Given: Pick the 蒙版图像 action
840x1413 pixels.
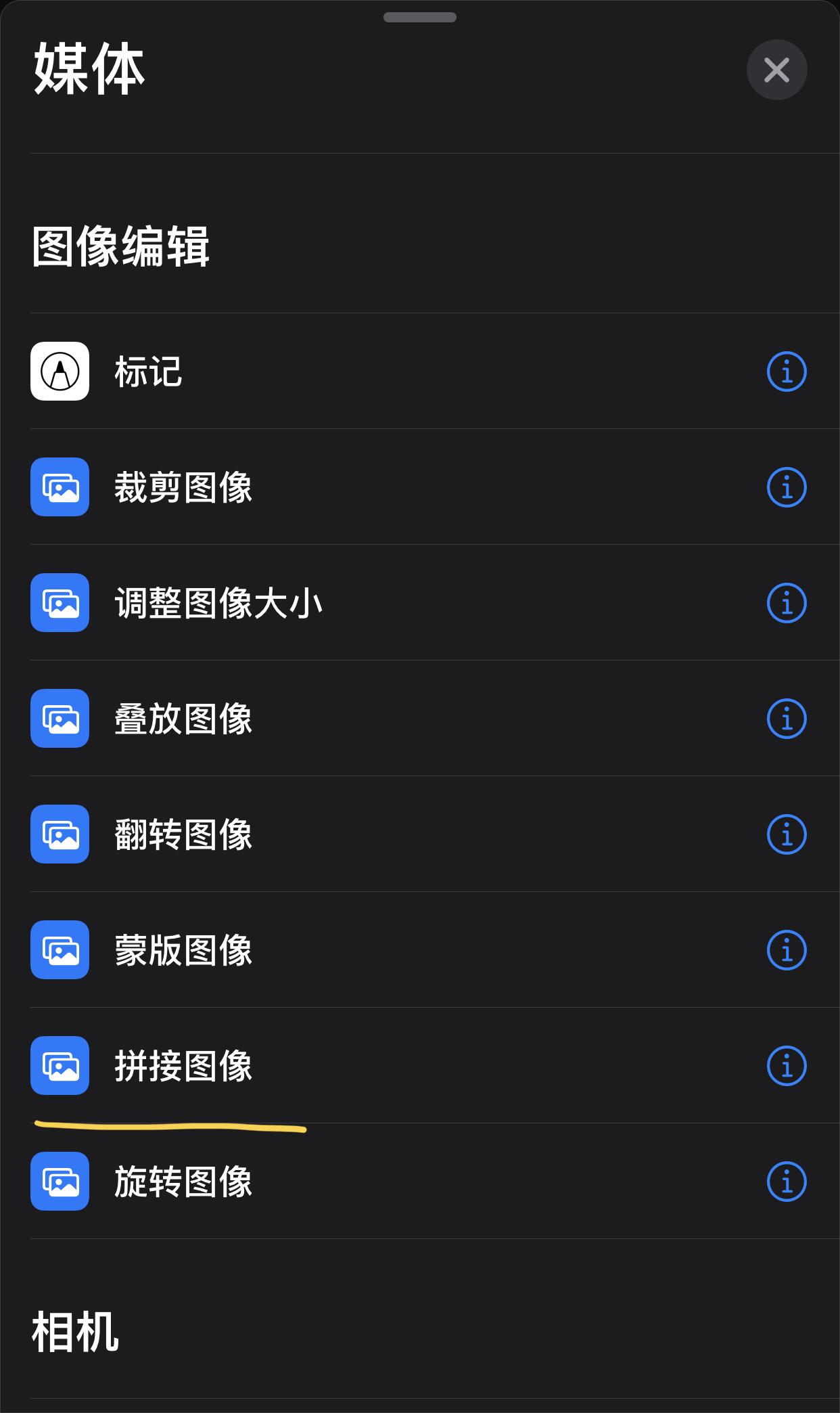Looking at the screenshot, I should (x=183, y=950).
